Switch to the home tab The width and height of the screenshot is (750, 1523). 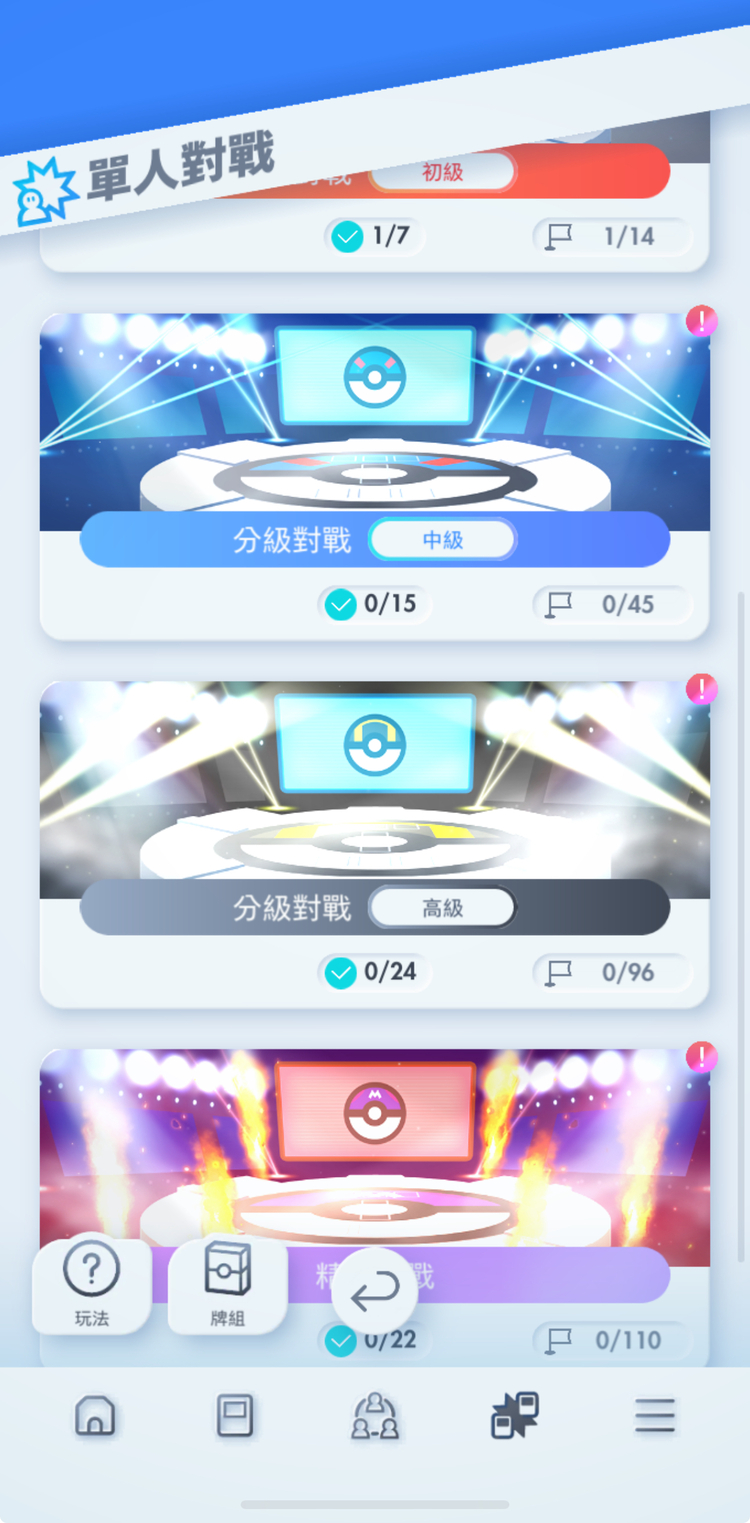click(95, 1416)
